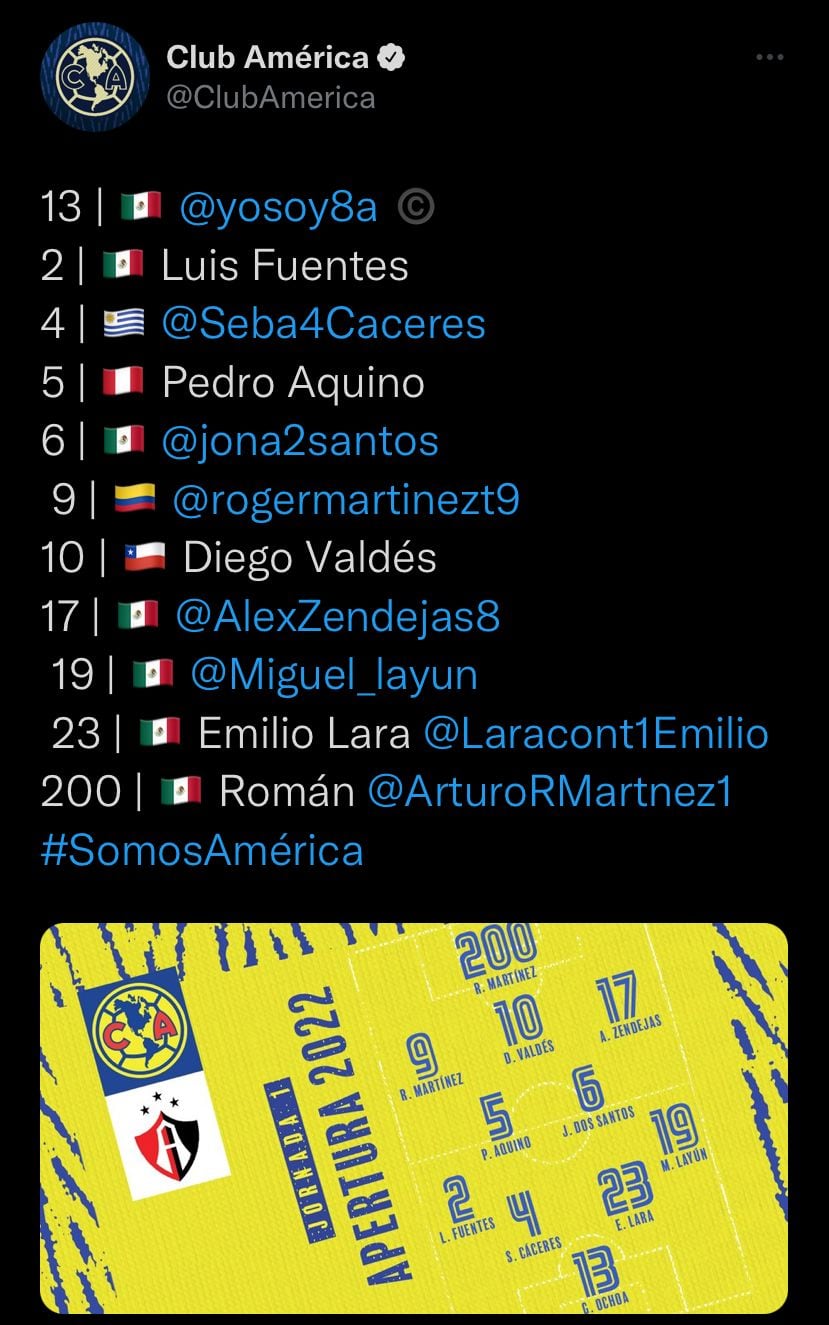
Task: Click the verified blue checkmark badge
Action: (393, 57)
